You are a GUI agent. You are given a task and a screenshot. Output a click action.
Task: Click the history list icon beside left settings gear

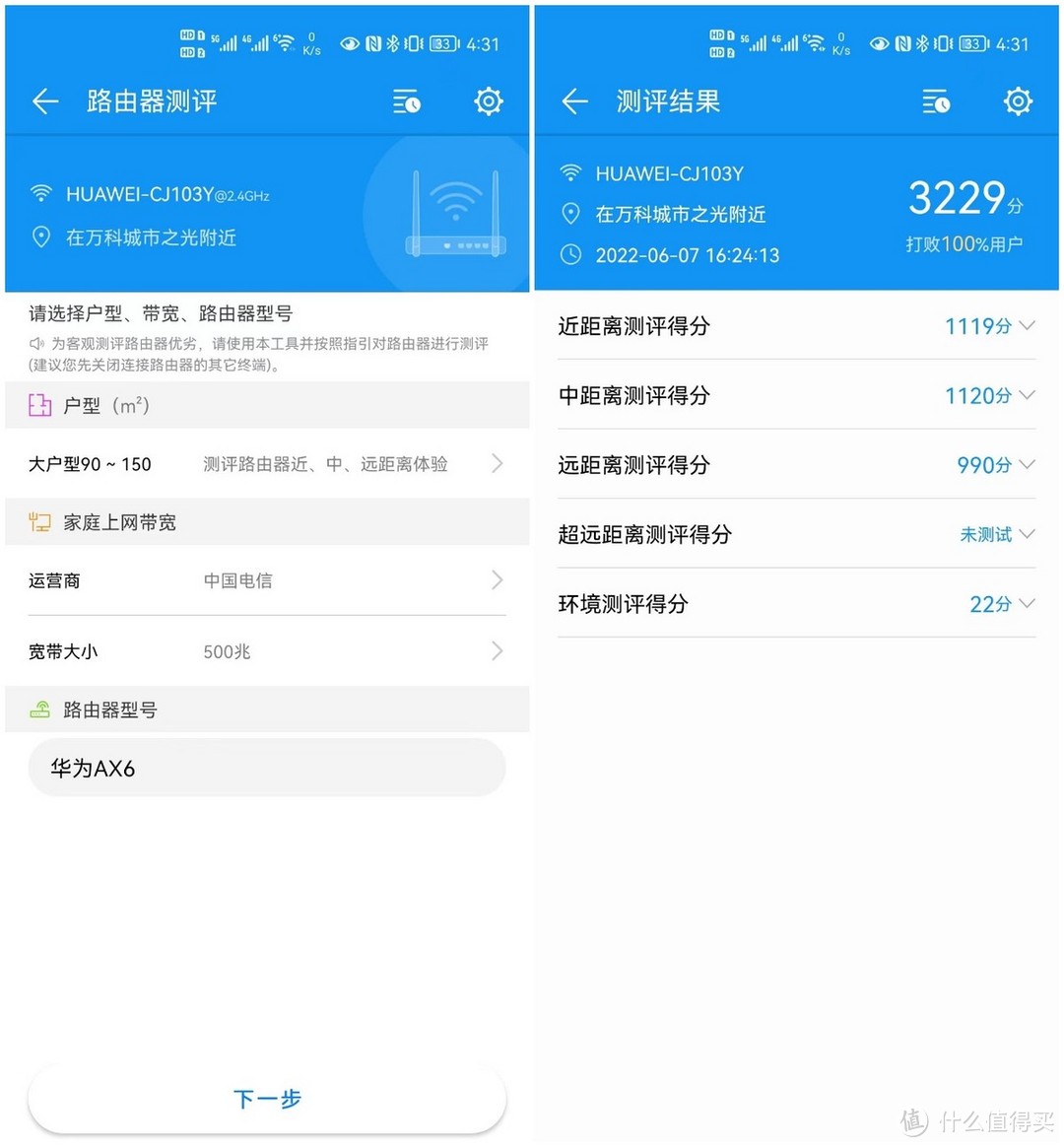click(x=407, y=101)
